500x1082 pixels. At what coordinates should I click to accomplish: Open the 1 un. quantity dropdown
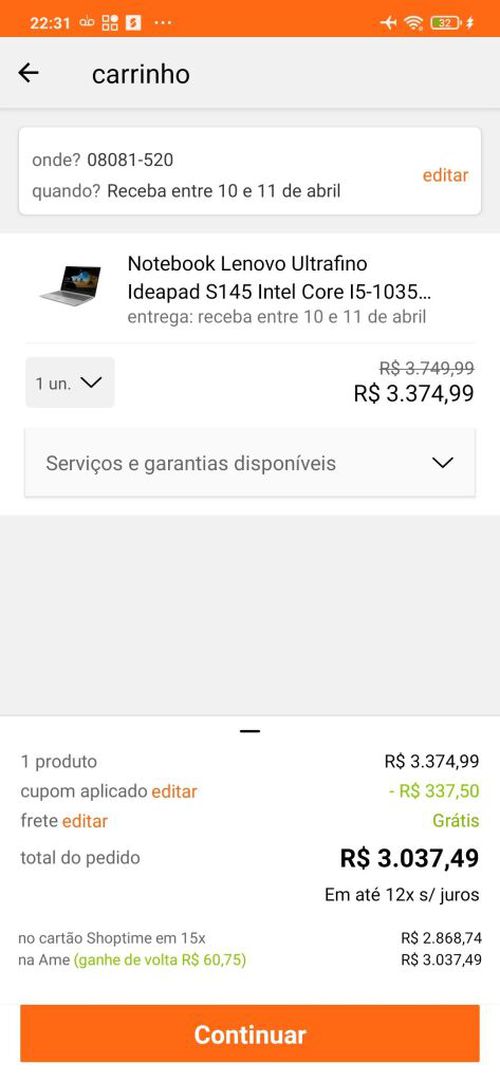click(70, 382)
